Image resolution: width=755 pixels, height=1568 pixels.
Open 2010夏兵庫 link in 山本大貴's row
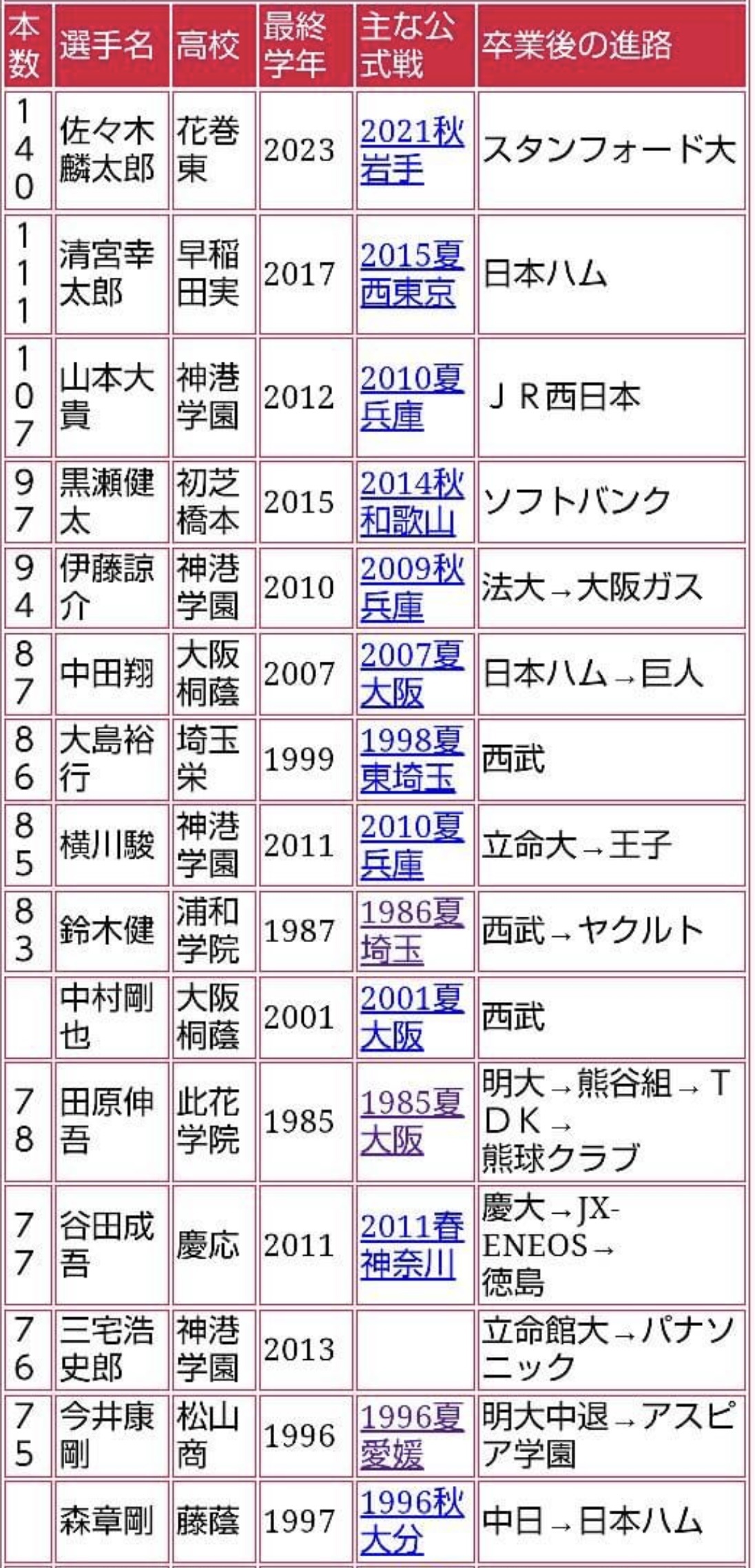click(411, 397)
